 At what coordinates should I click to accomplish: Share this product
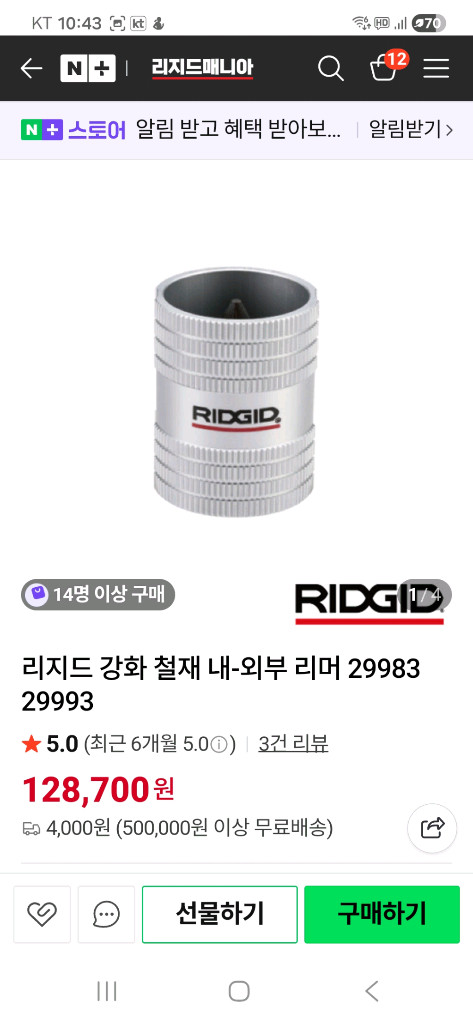(x=432, y=828)
